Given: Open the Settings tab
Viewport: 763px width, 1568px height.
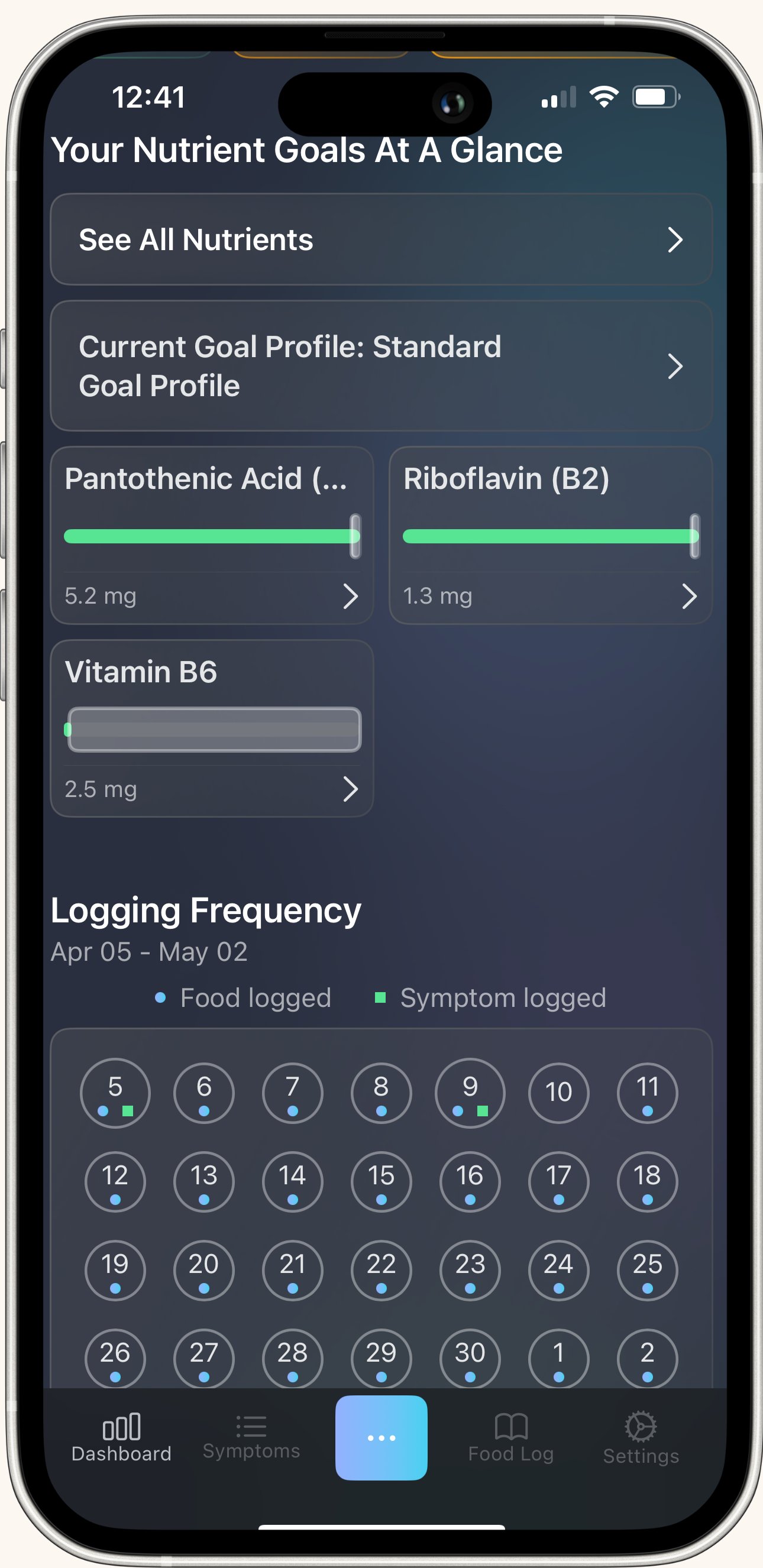Looking at the screenshot, I should coord(641,1438).
